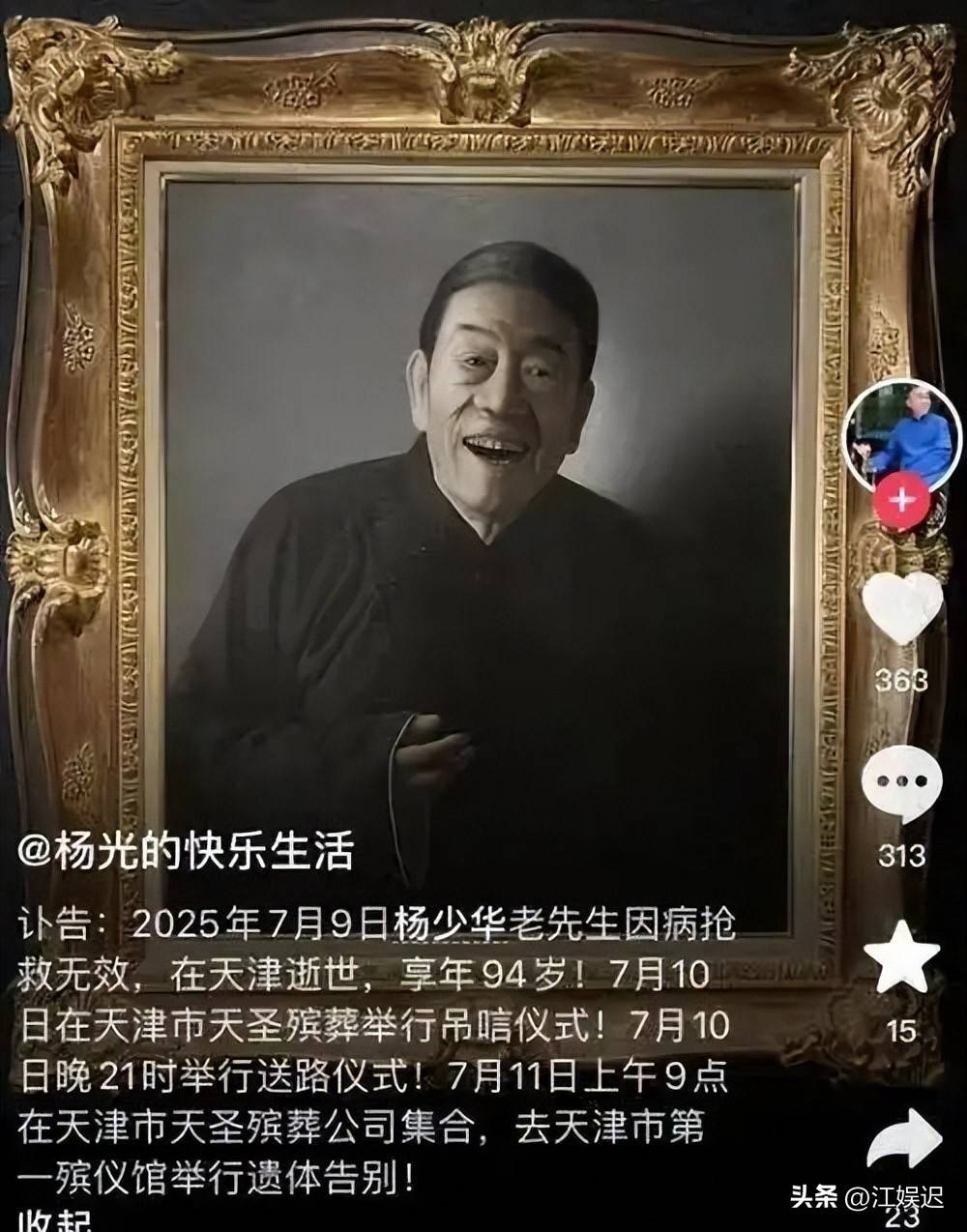Follow the creator with the red plus button

pyautogui.click(x=901, y=500)
